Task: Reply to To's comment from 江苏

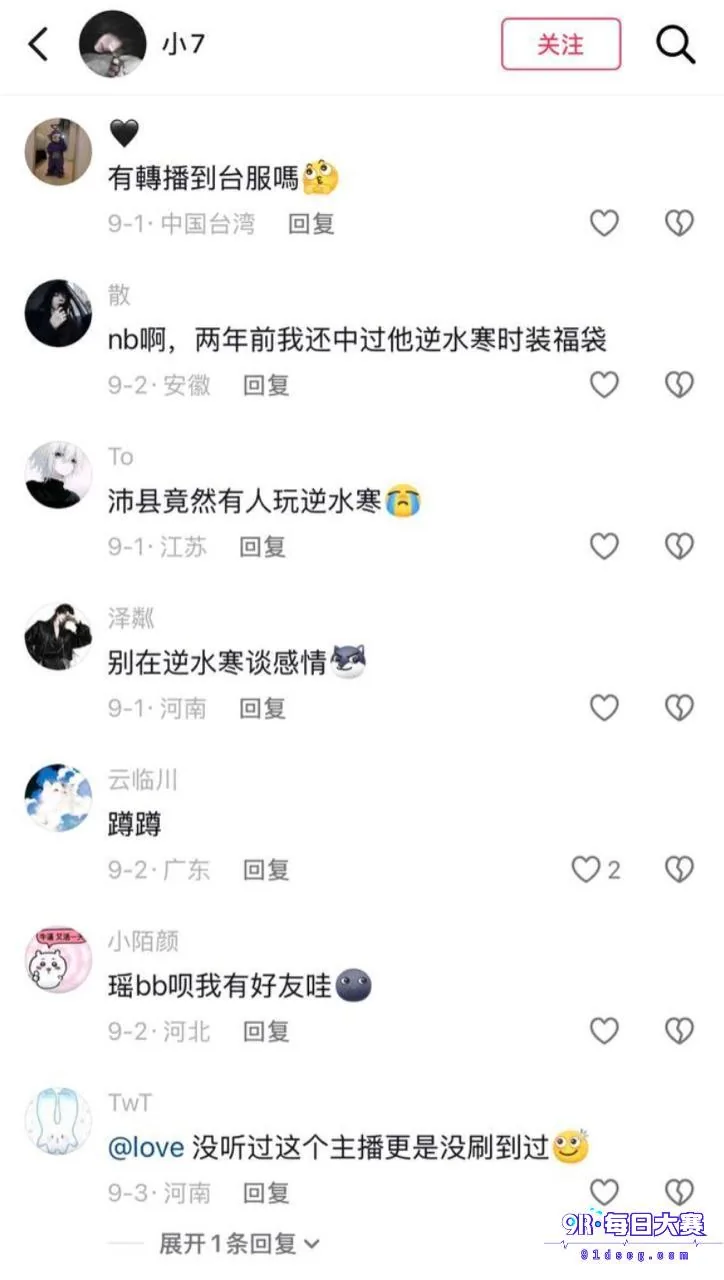Action: tap(262, 546)
